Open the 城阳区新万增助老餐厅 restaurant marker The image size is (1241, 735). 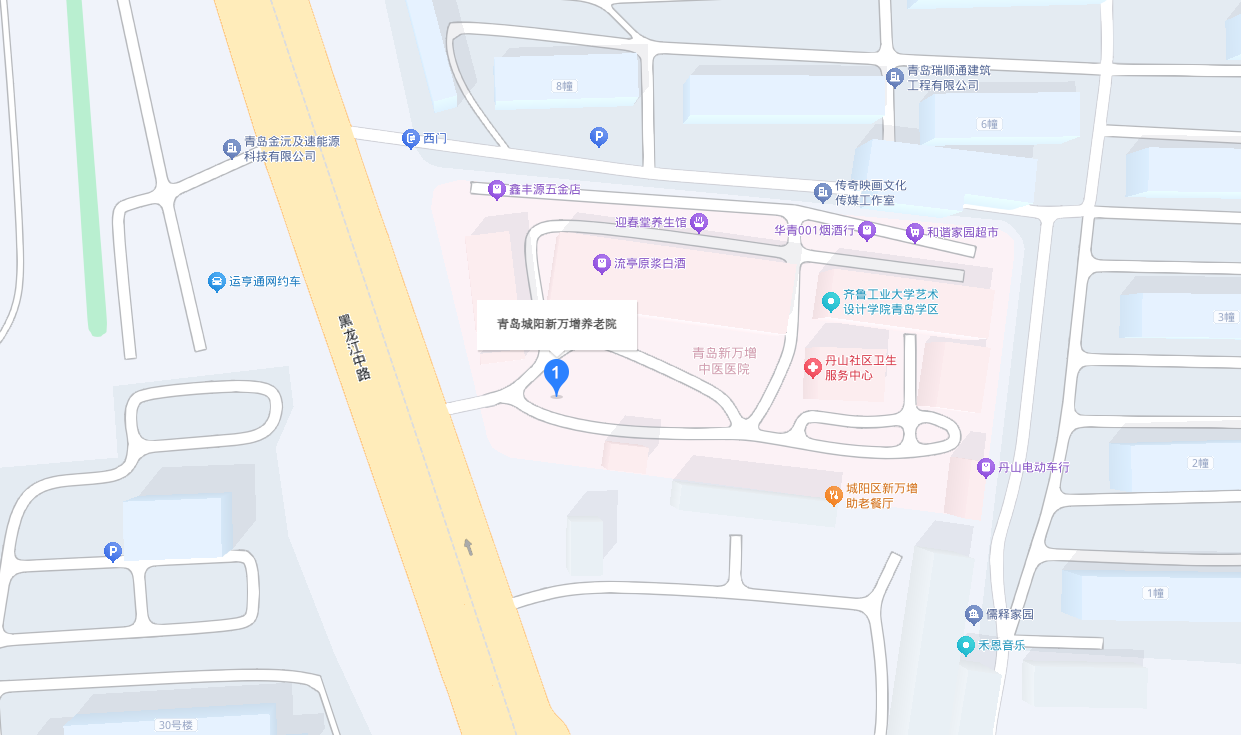coord(833,495)
